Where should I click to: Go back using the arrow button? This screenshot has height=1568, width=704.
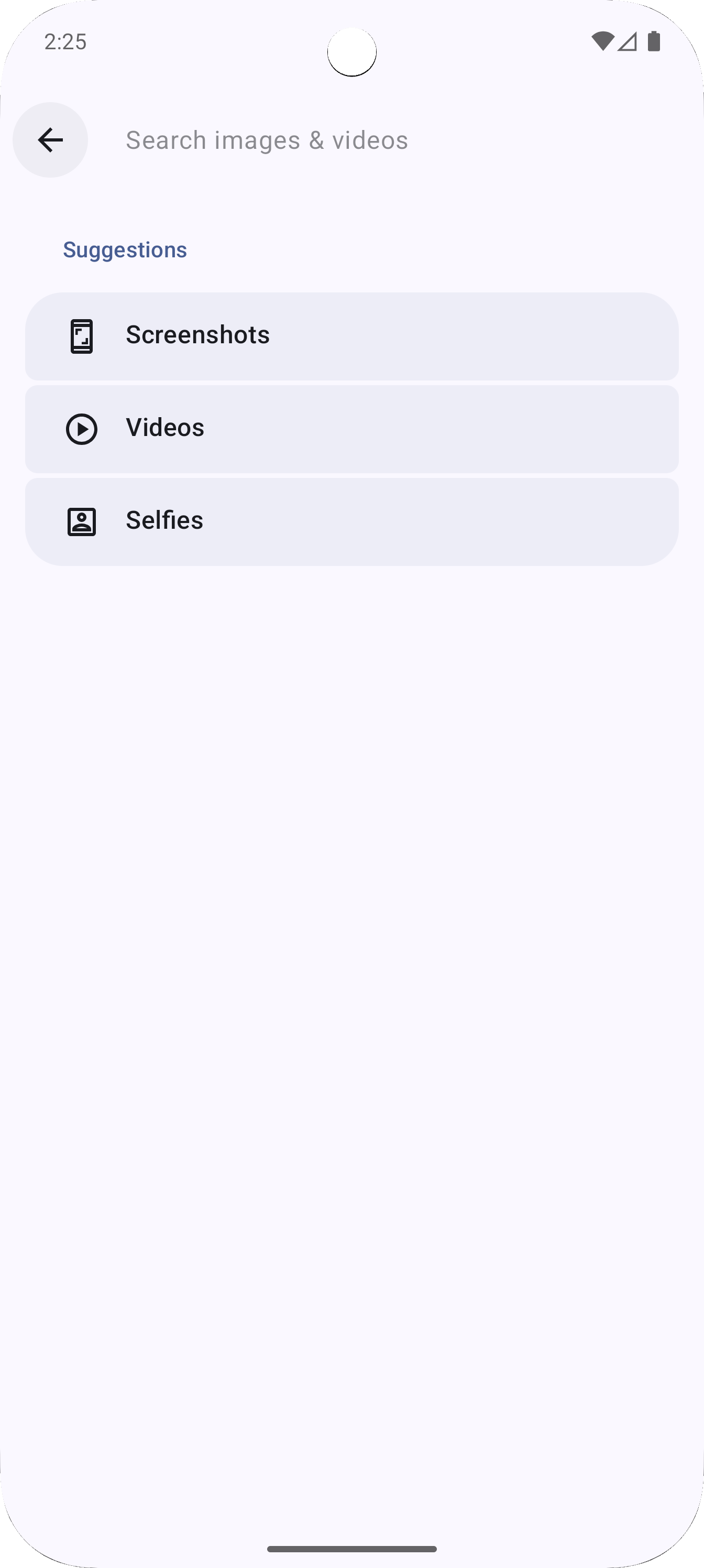click(50, 140)
